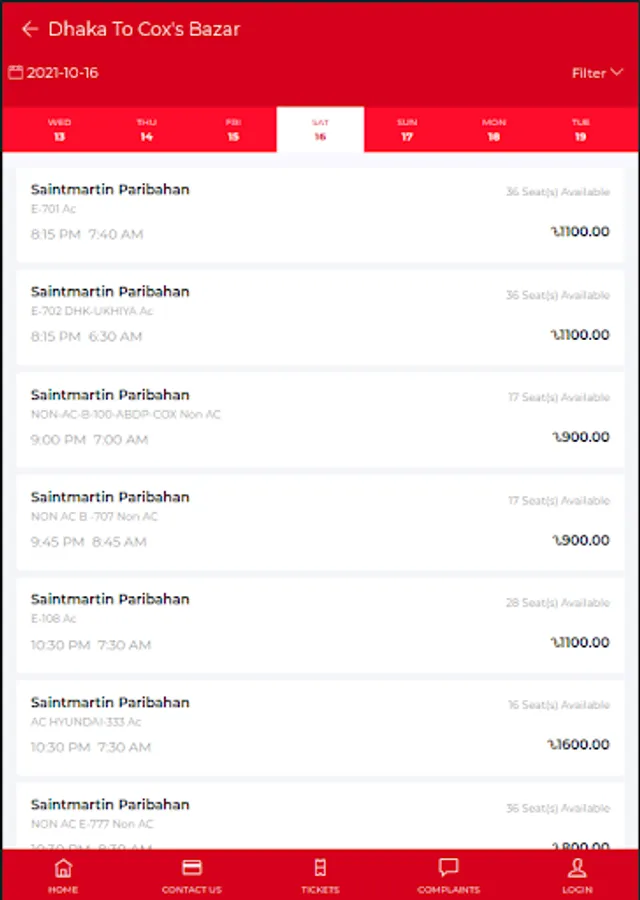Screen dimensions: 640x900
Task: Switch to Friday 15 date tab
Action: point(233,130)
